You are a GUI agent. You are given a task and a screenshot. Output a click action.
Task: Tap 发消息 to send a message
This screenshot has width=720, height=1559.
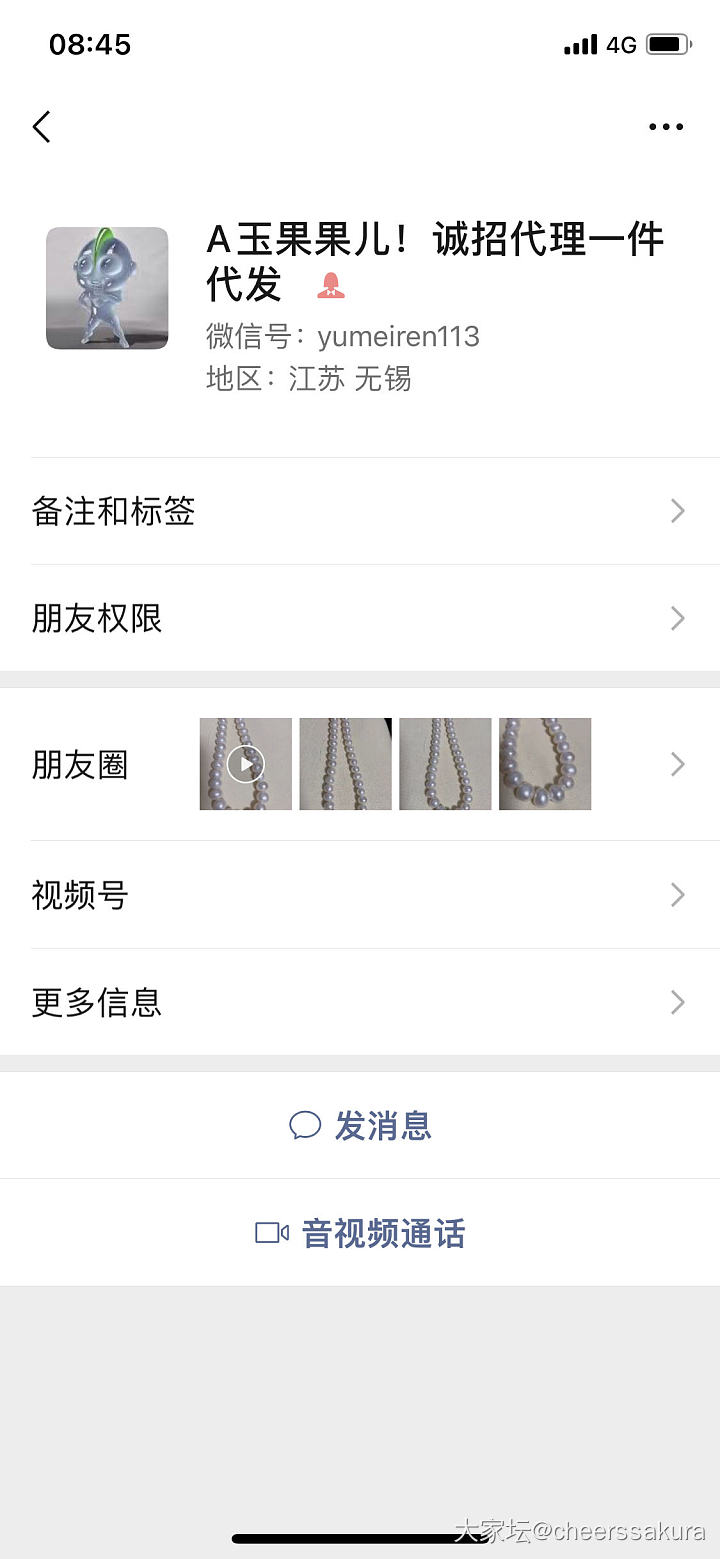tap(361, 1126)
